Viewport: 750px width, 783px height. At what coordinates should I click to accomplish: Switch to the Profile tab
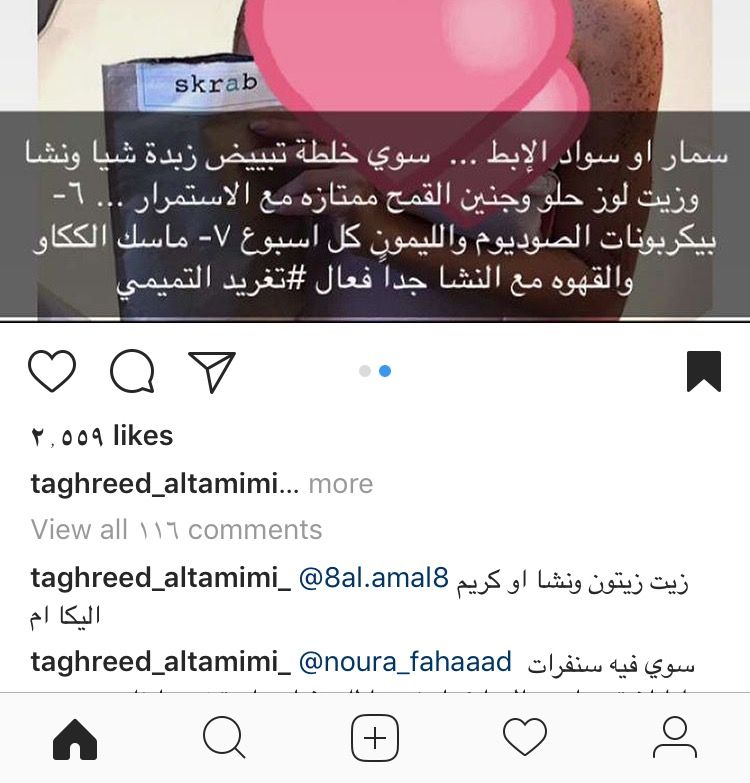(674, 739)
